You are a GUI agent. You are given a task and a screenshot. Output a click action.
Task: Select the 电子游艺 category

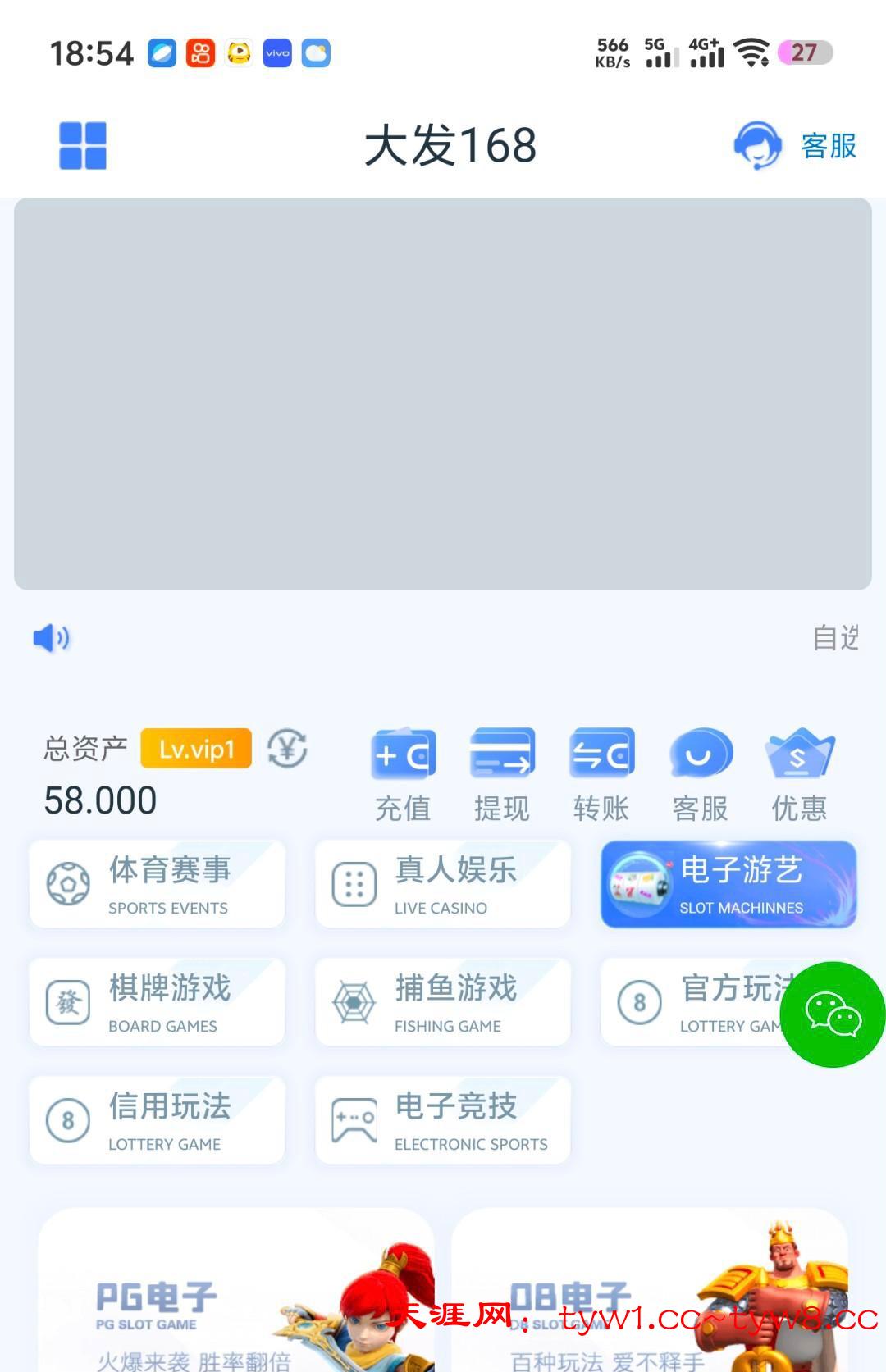[728, 884]
